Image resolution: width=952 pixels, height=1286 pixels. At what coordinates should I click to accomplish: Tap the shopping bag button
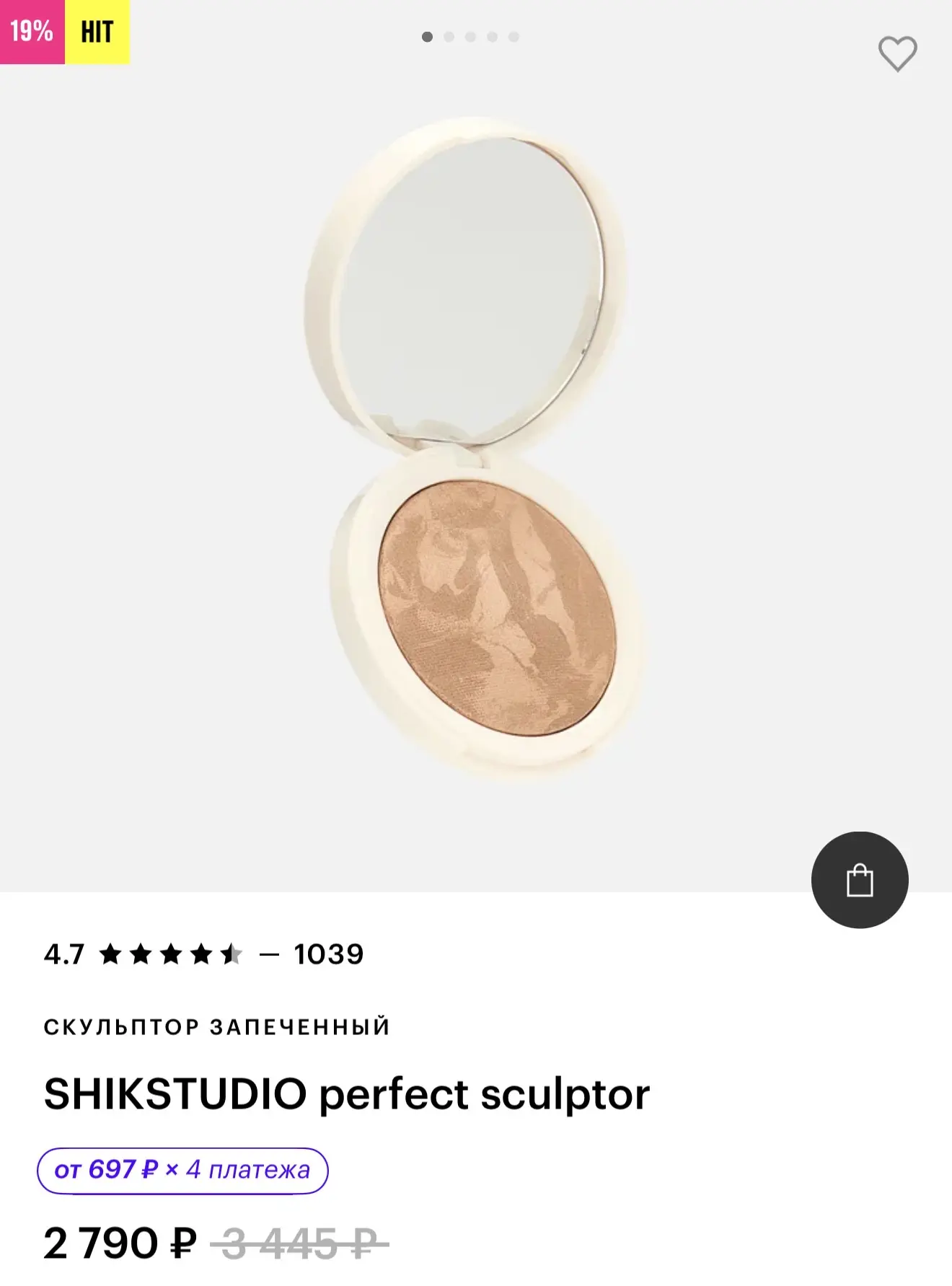(859, 880)
